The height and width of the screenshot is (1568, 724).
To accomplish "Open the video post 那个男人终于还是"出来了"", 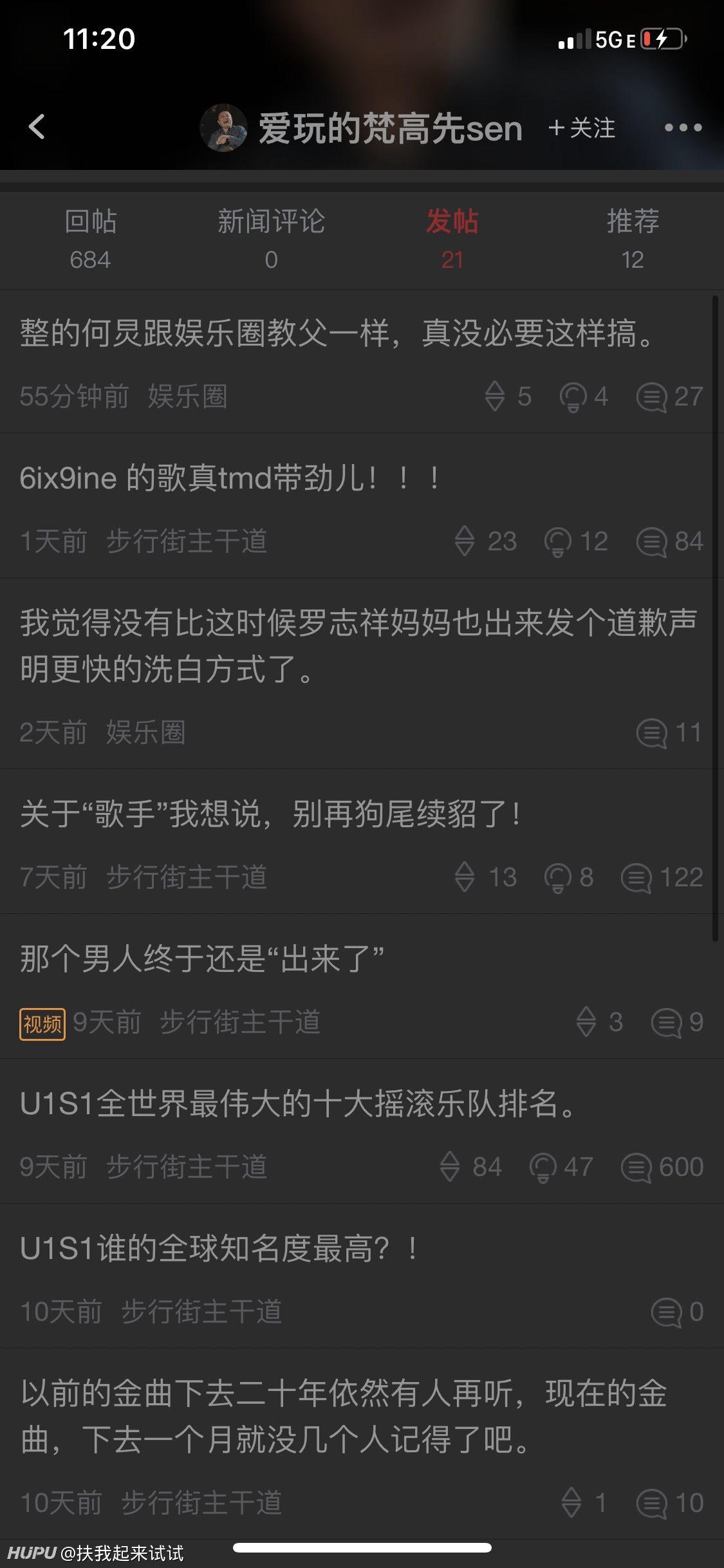I will (x=362, y=987).
